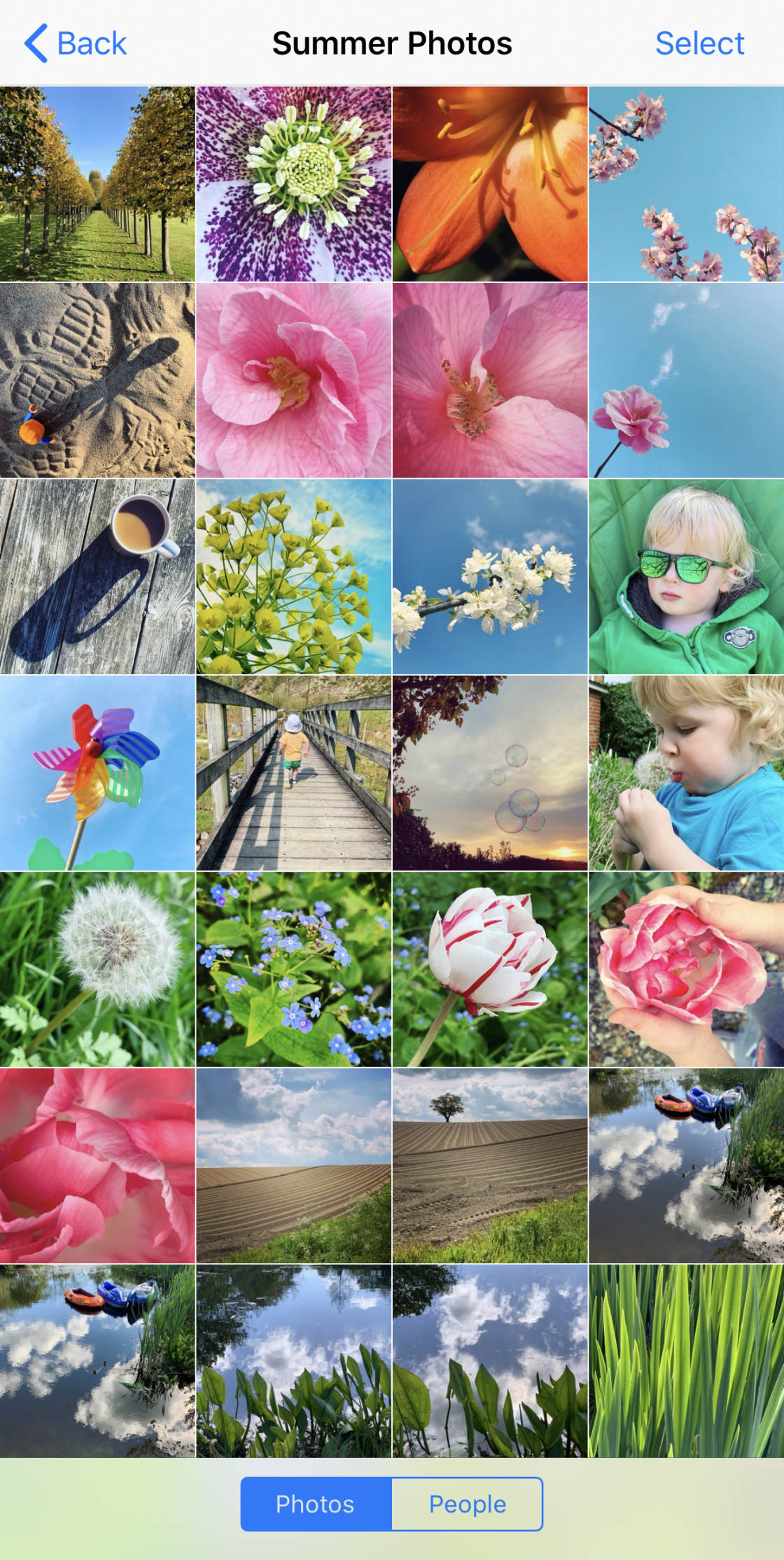Open the child on wooden bridge photo

tap(293, 772)
